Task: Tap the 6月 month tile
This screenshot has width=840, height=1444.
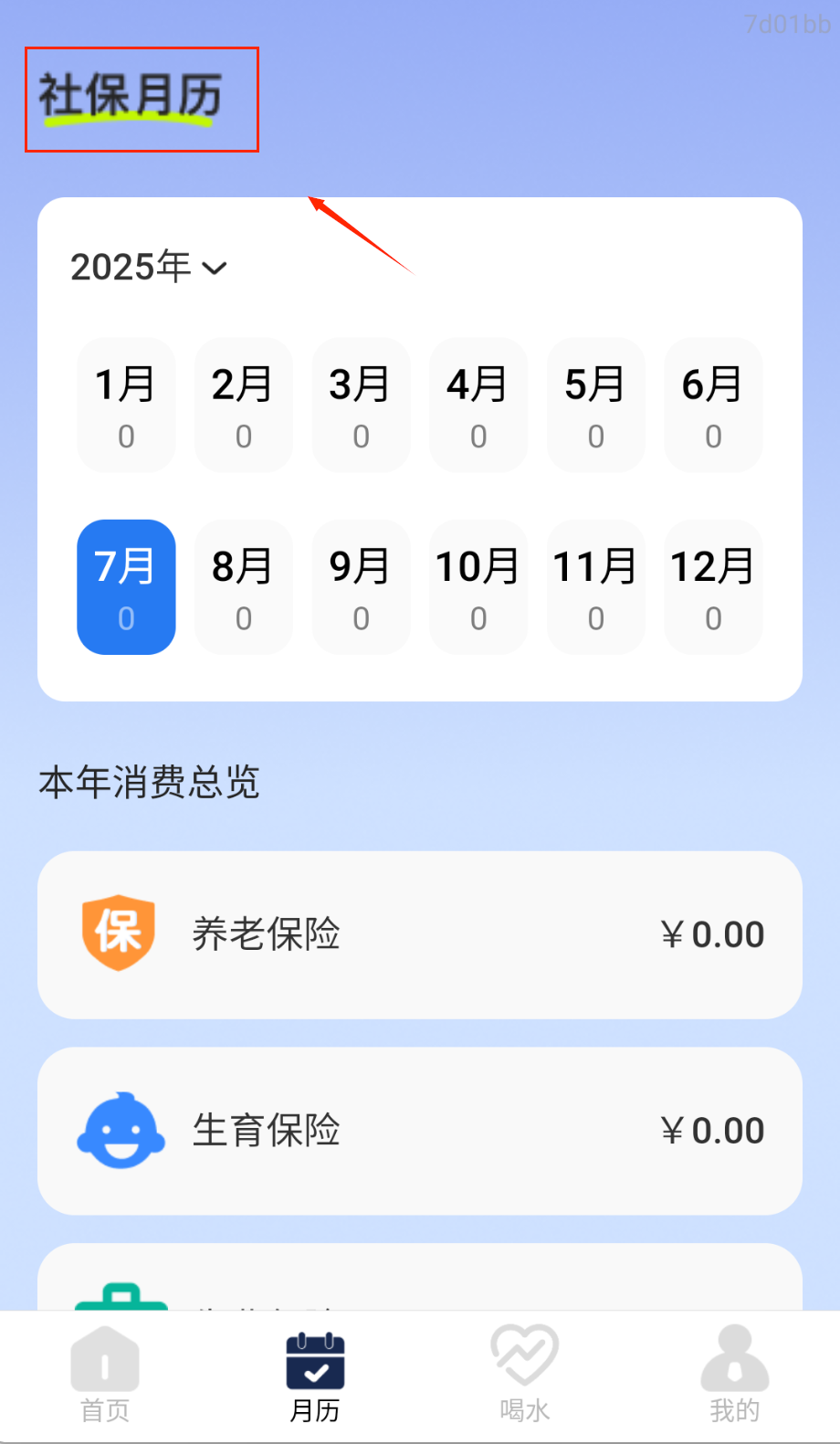Action: (x=713, y=406)
